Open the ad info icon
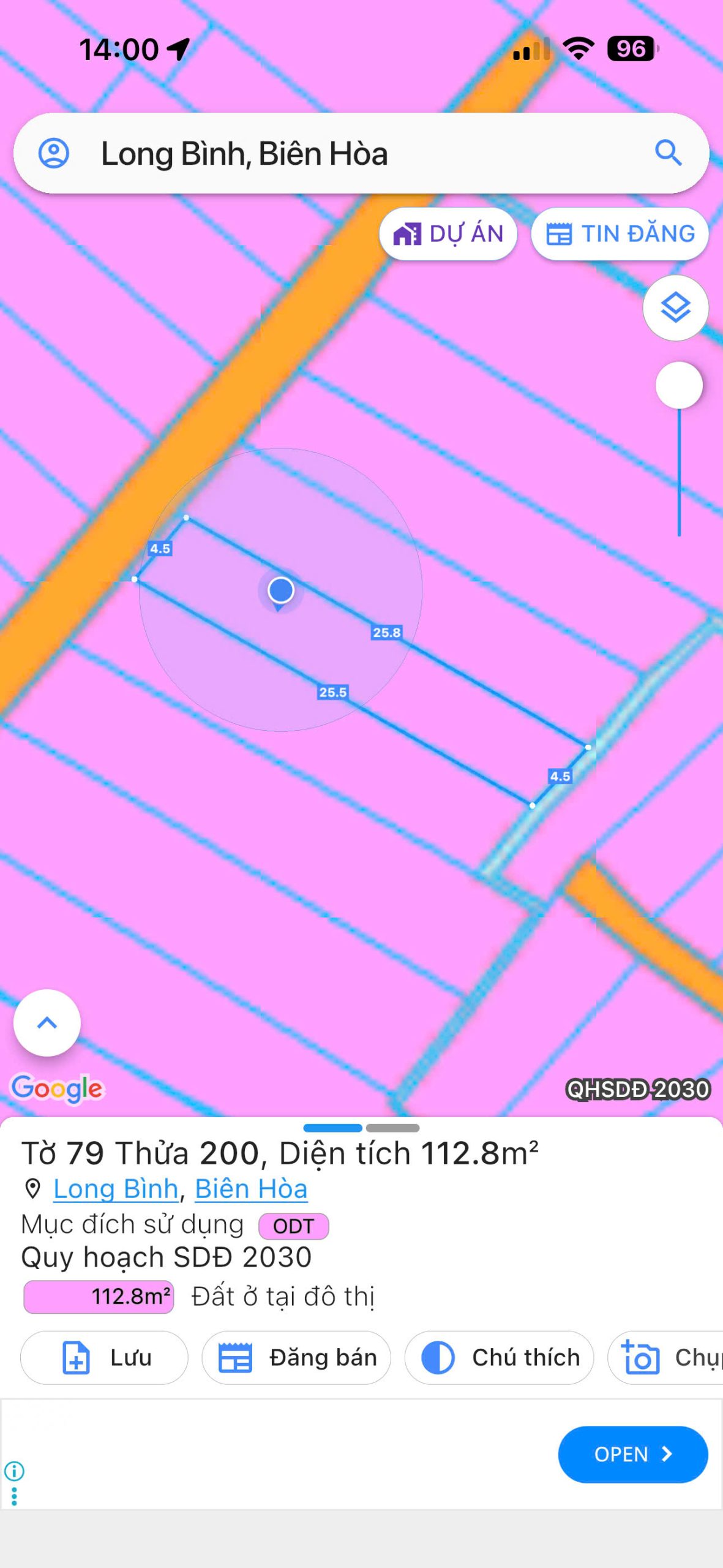The width and height of the screenshot is (723, 1568). click(14, 1471)
